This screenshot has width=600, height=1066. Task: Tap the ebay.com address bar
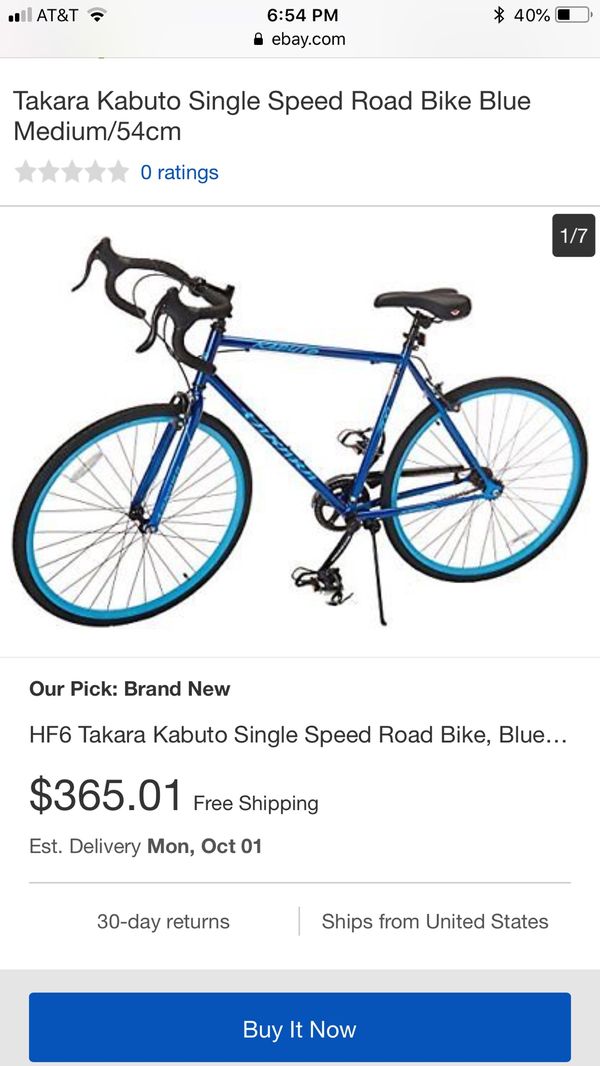coord(300,39)
